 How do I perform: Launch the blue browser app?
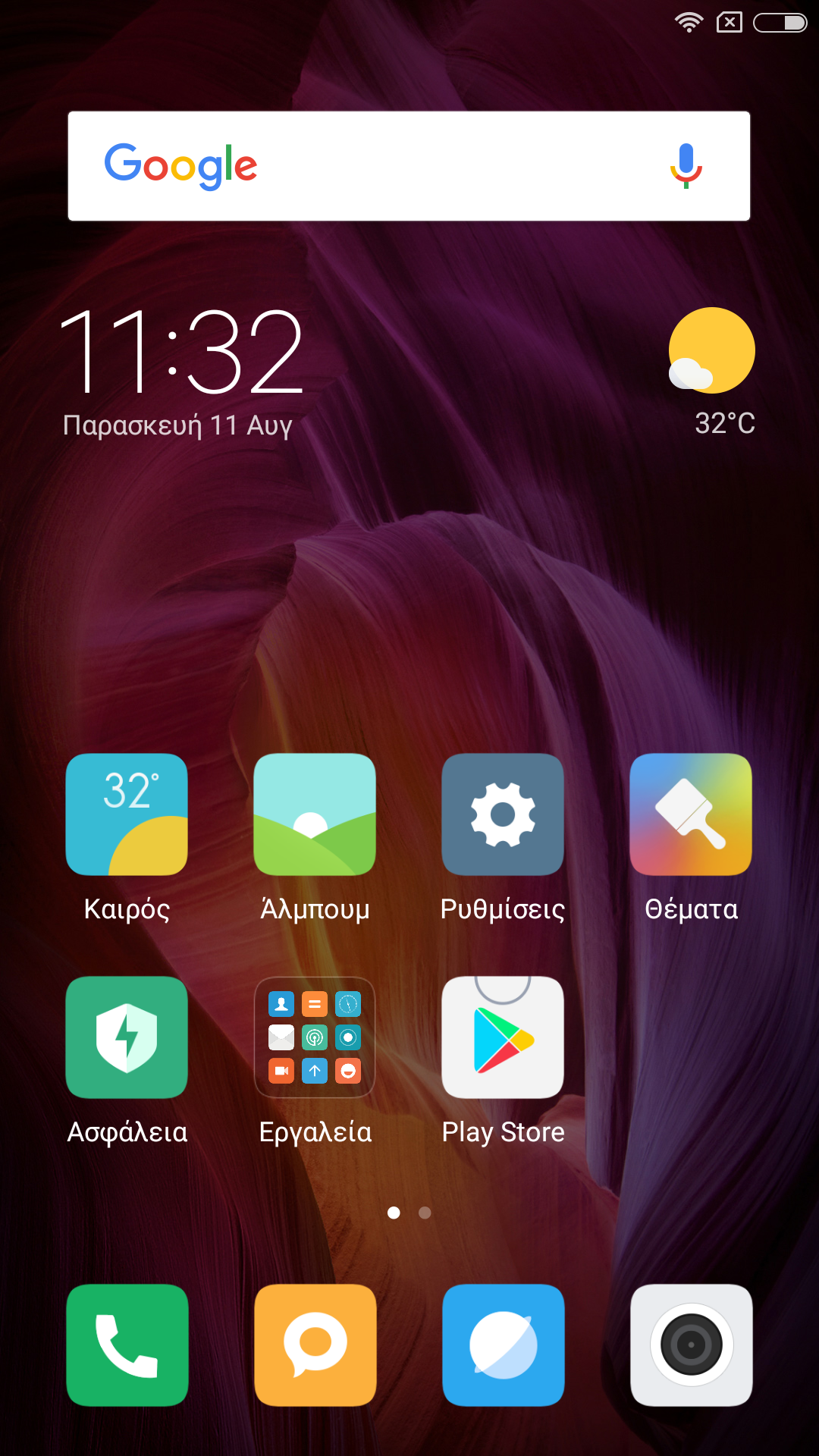504,1345
